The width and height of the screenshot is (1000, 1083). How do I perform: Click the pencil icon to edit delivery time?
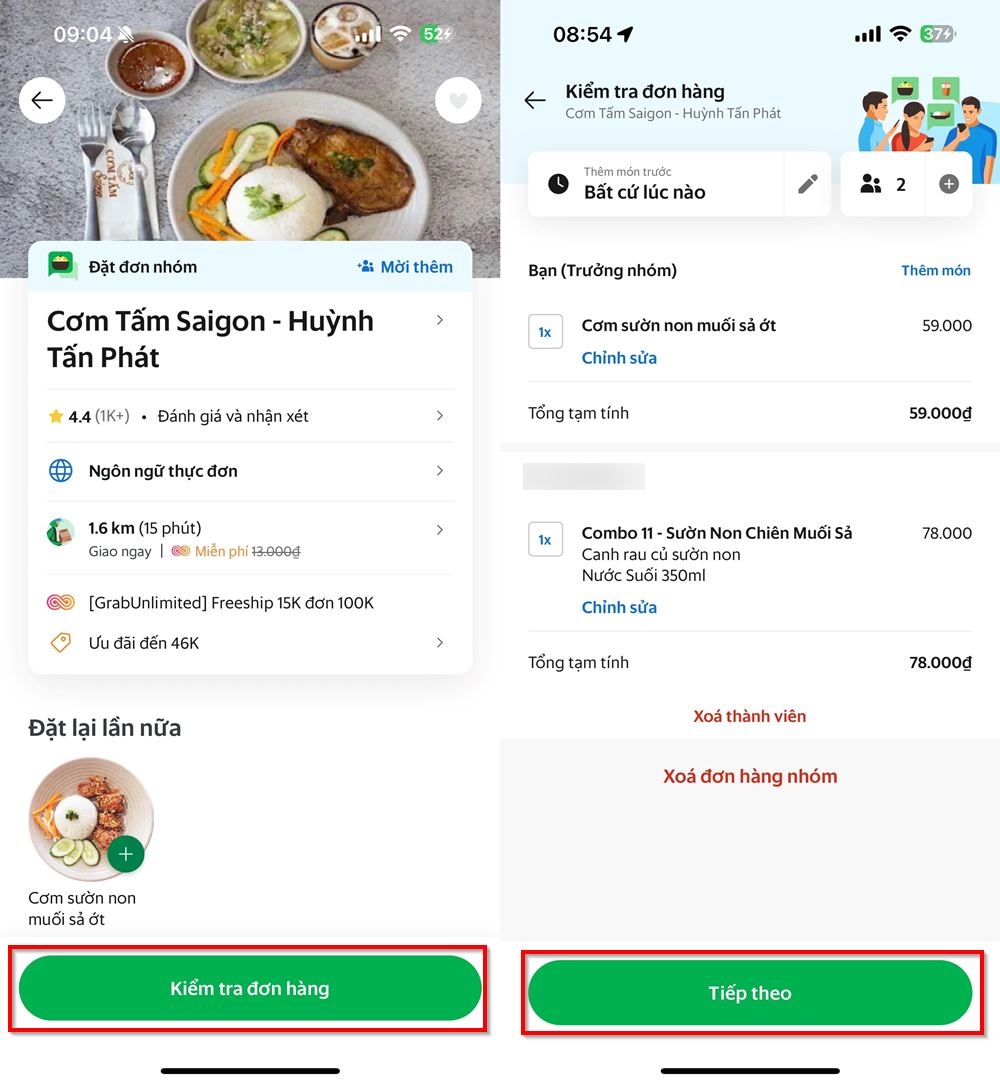coord(808,184)
